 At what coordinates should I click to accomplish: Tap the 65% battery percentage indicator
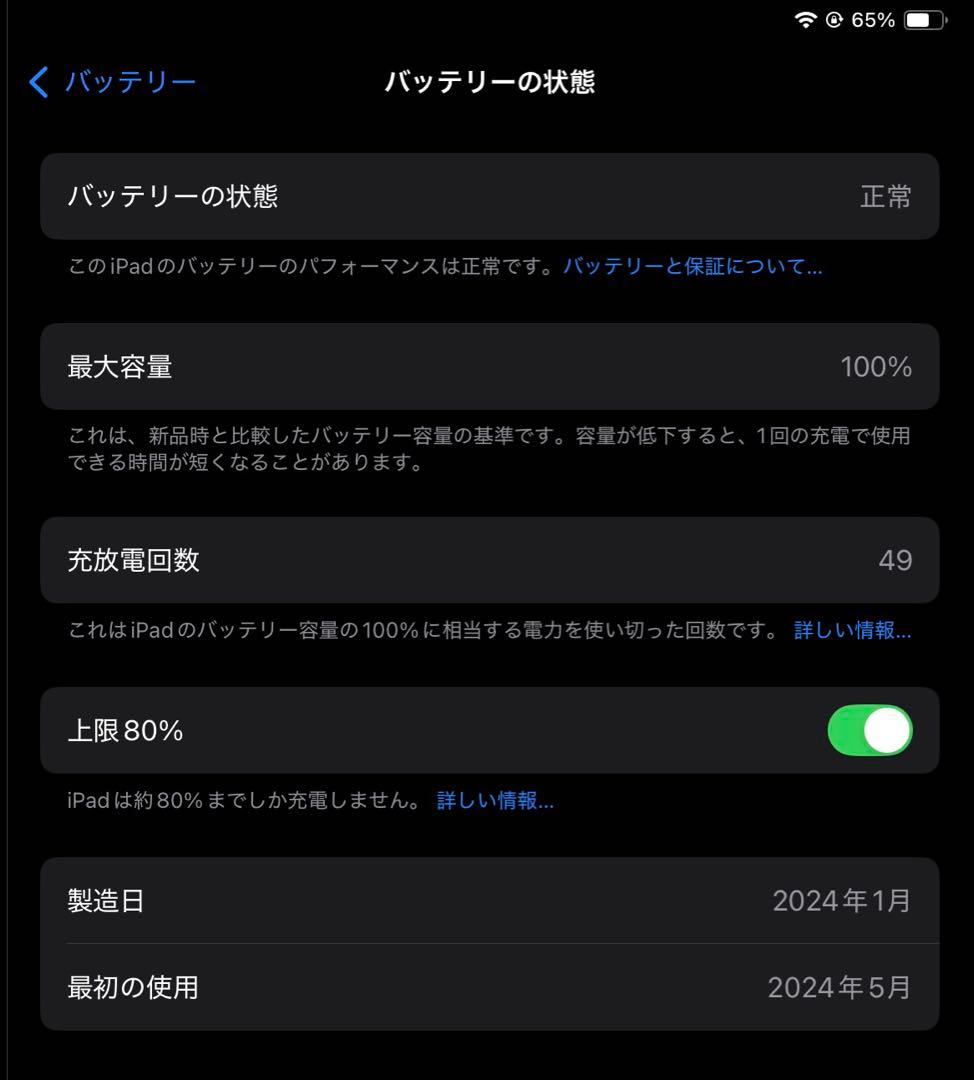874,19
